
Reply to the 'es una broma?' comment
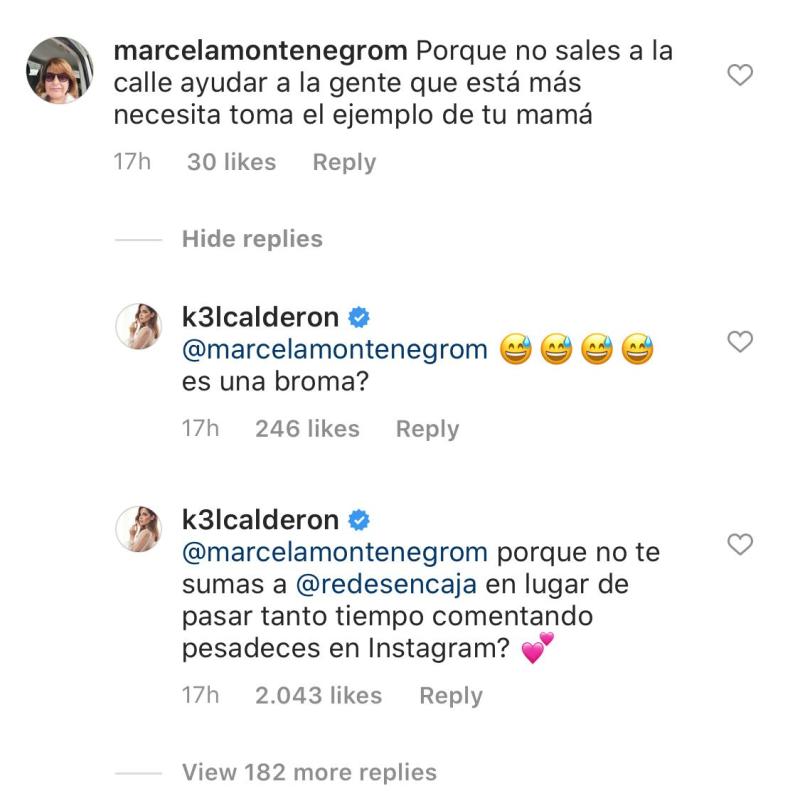pyautogui.click(x=427, y=429)
